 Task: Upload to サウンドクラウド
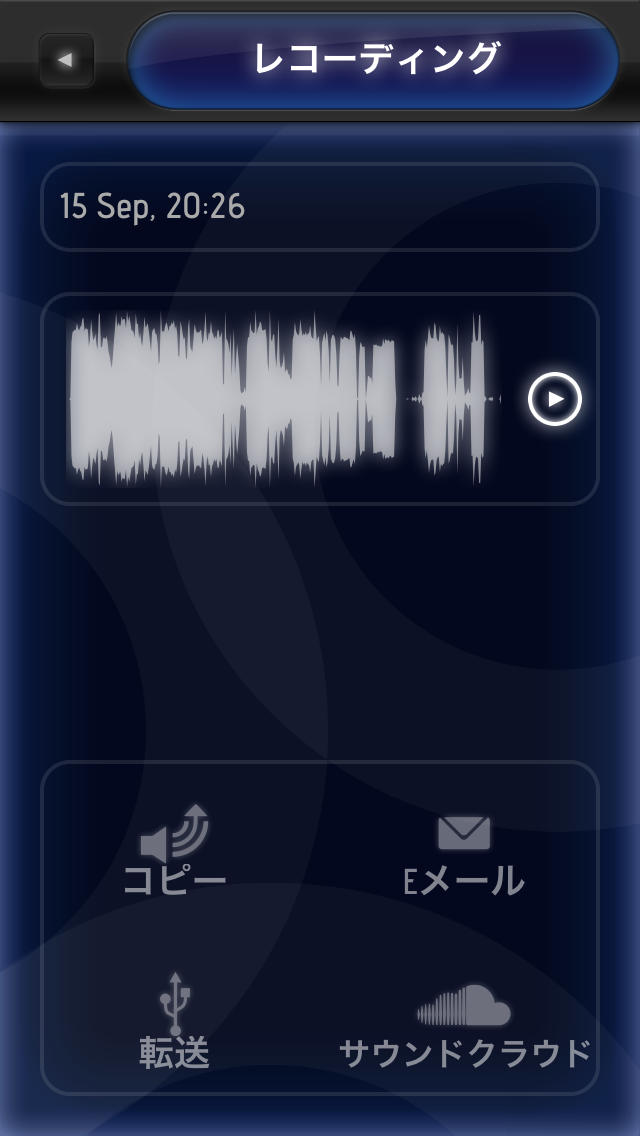465,1025
